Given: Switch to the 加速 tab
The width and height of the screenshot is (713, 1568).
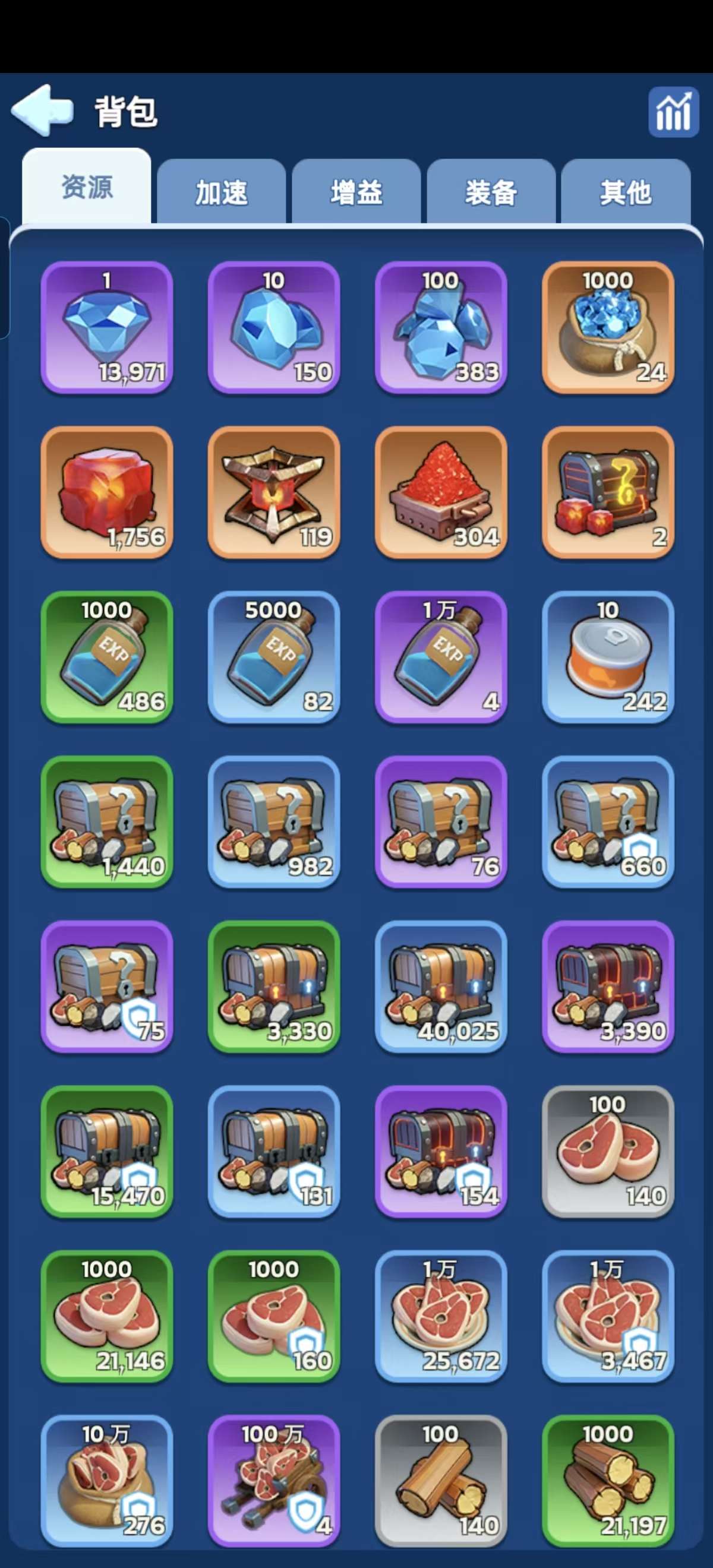Looking at the screenshot, I should (221, 192).
